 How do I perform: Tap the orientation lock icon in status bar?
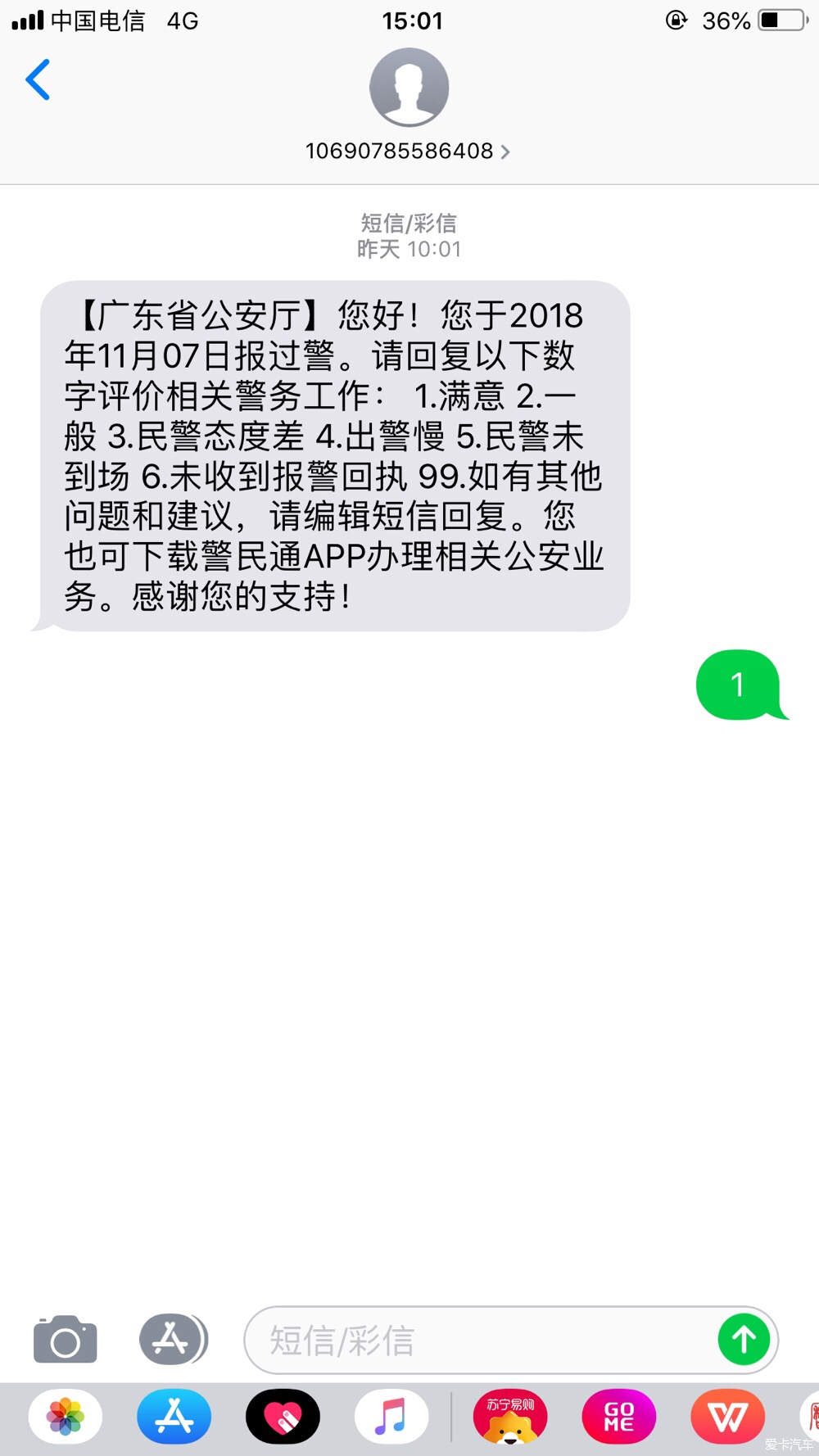pyautogui.click(x=676, y=20)
